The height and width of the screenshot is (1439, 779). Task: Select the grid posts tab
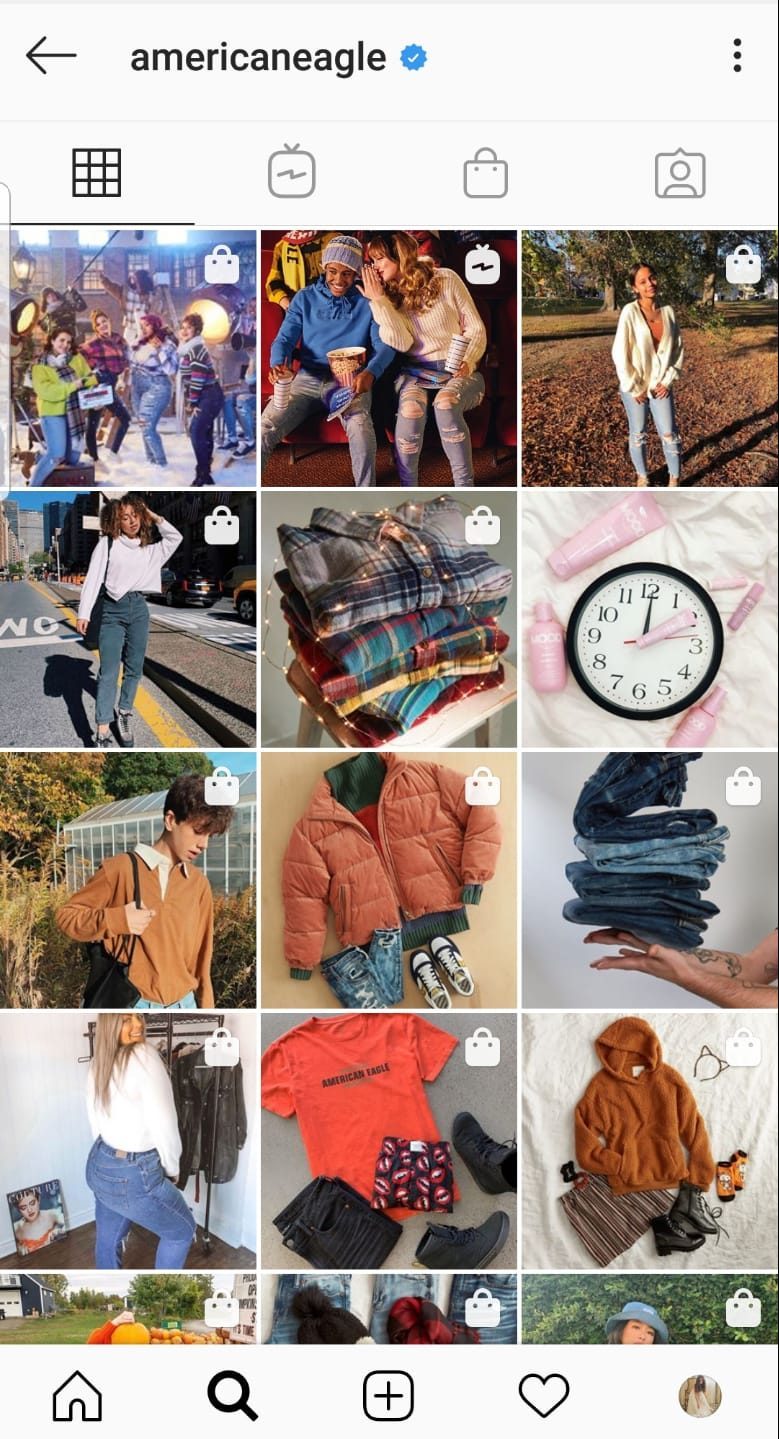tap(97, 173)
